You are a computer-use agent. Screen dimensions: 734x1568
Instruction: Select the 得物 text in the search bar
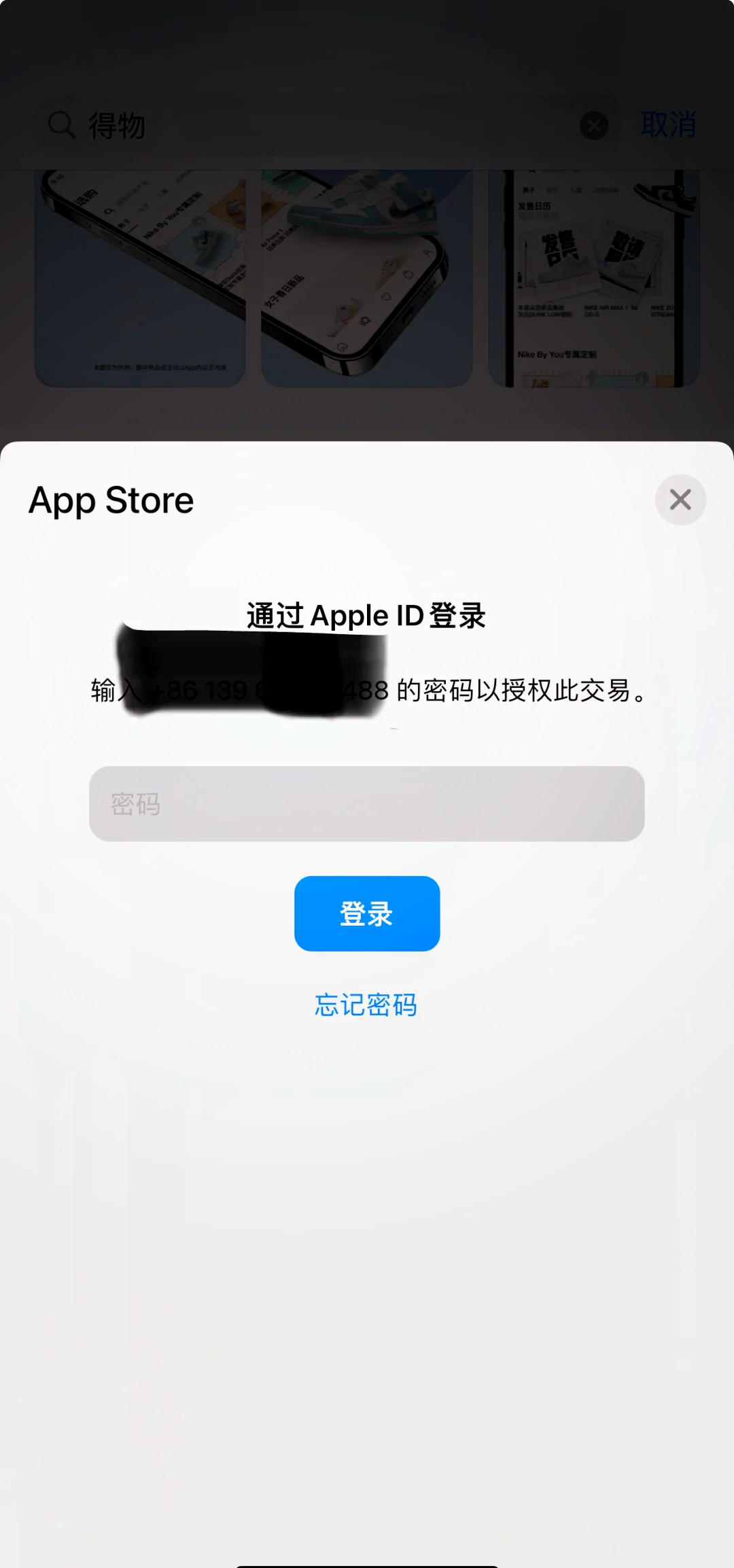[x=117, y=125]
